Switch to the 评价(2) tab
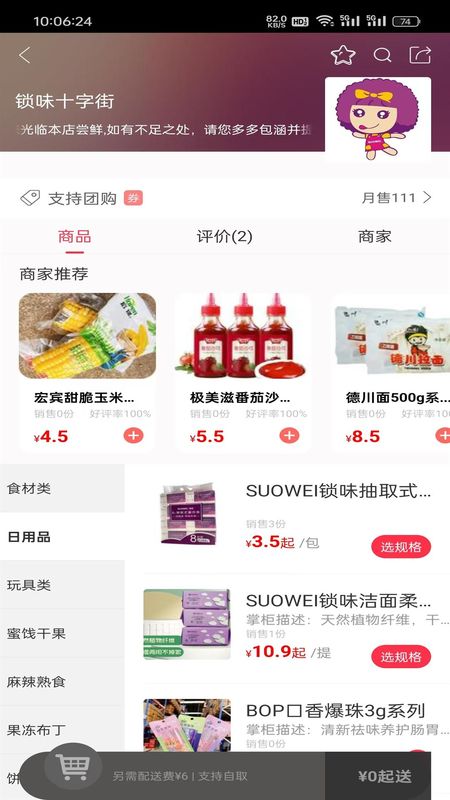 point(224,237)
